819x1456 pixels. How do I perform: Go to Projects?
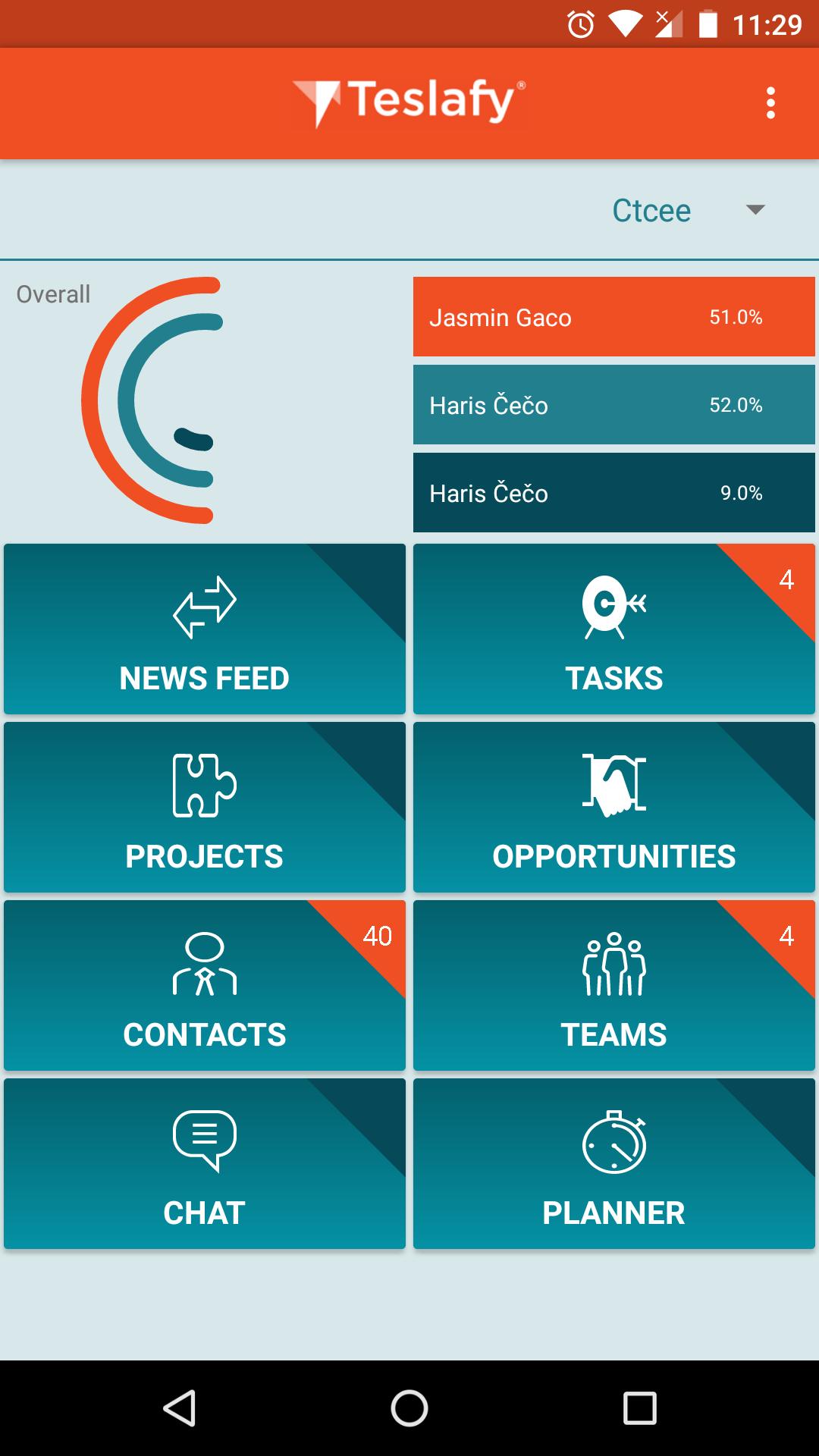(x=205, y=807)
